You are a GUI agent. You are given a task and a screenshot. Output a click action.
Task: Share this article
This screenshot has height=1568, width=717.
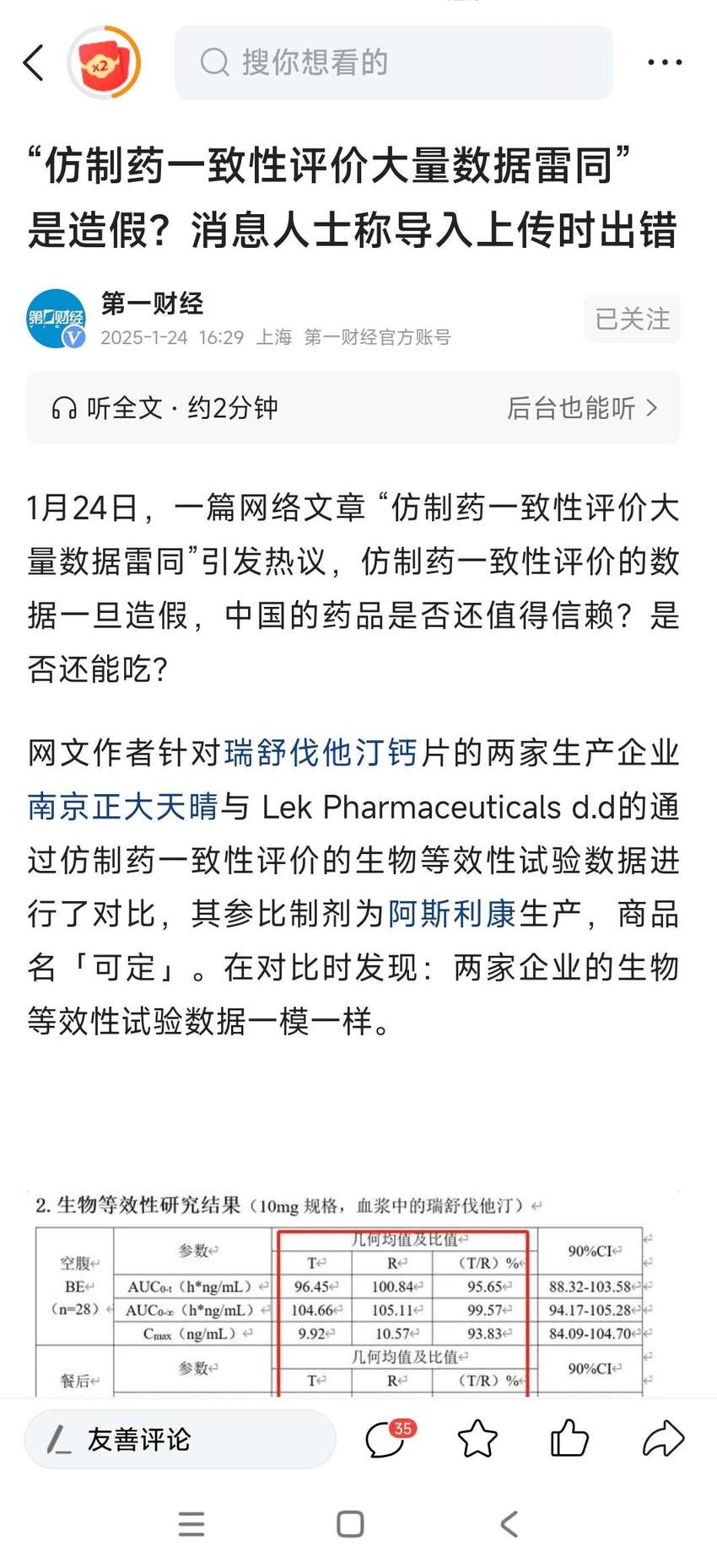[663, 1438]
